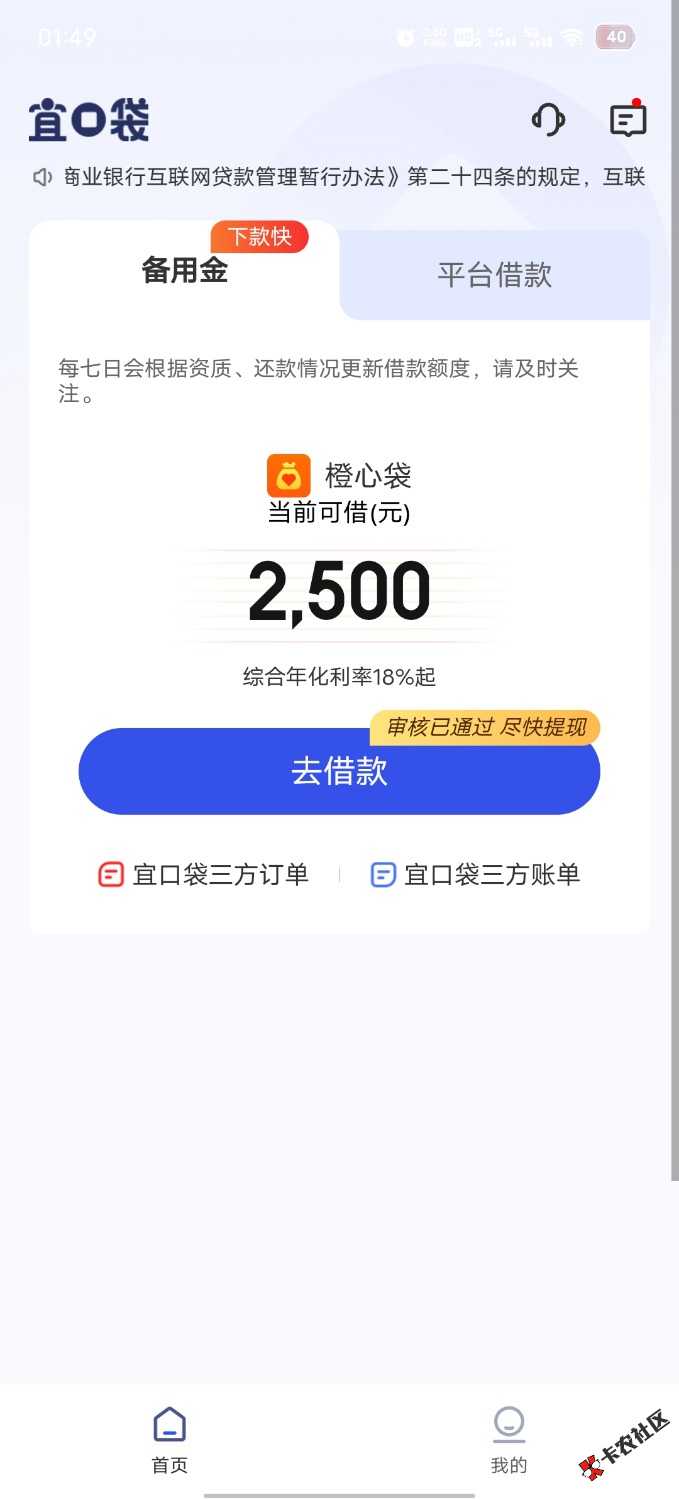Screen dimensions: 679x1500
Task: Contact customer service via headset icon
Action: pyautogui.click(x=548, y=121)
